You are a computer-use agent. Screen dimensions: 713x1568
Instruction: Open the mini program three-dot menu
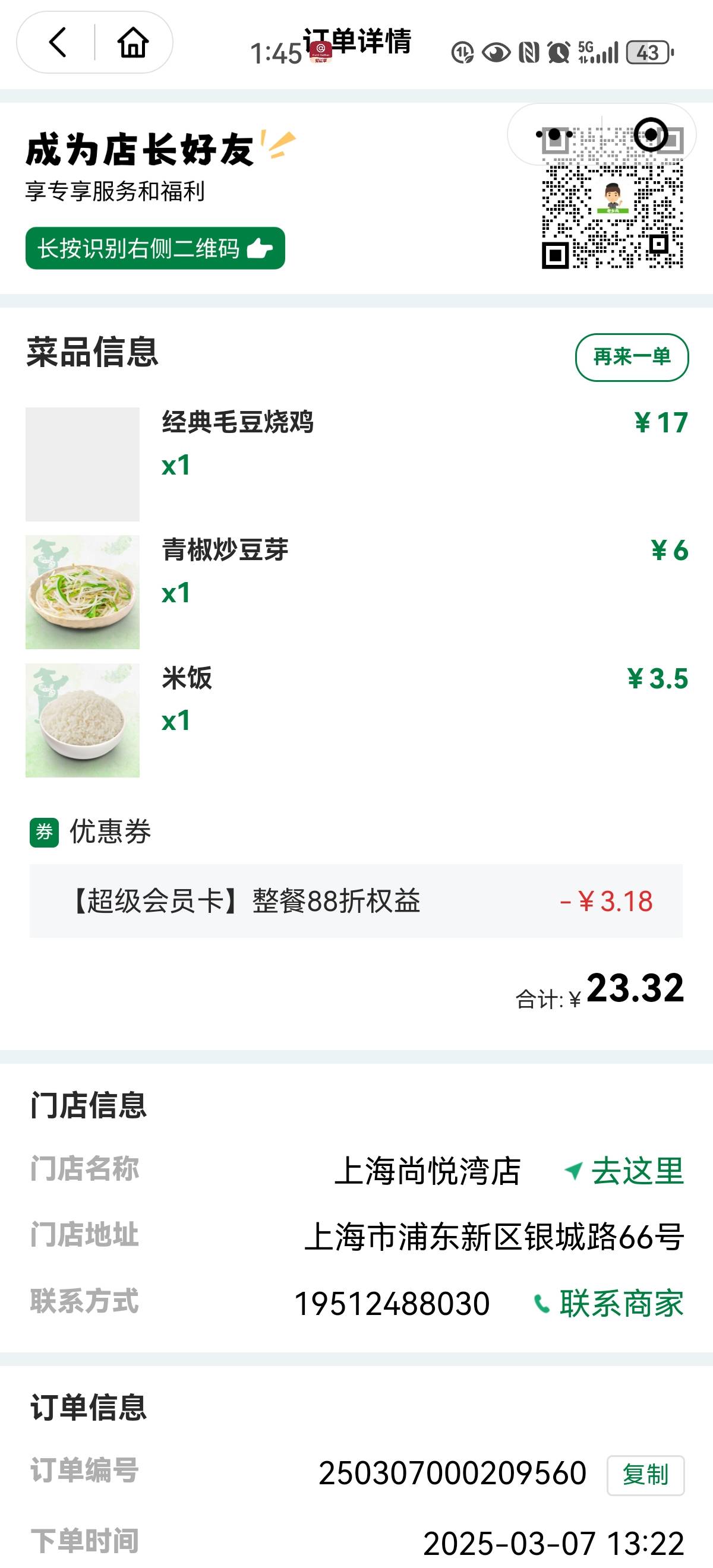click(x=554, y=134)
